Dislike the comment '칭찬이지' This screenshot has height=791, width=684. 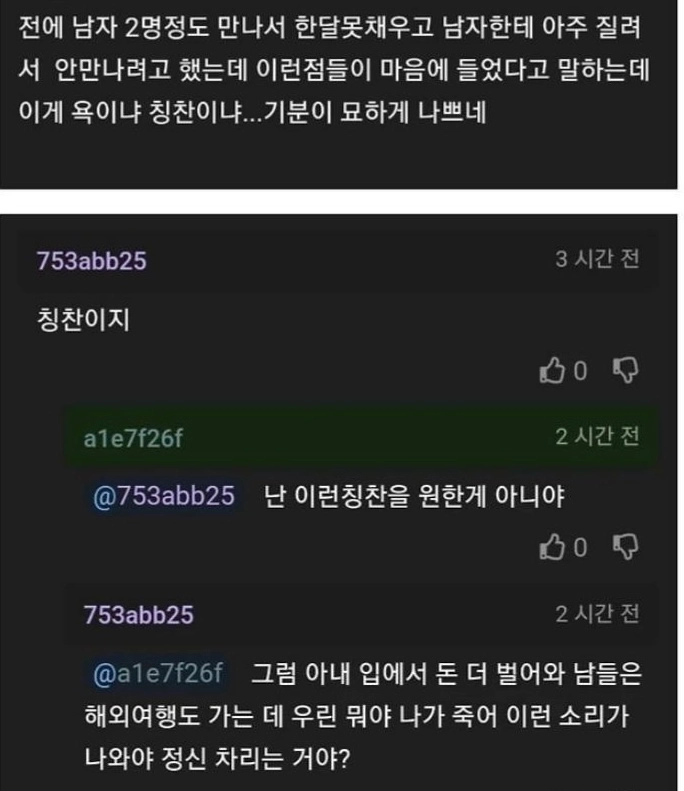point(625,372)
